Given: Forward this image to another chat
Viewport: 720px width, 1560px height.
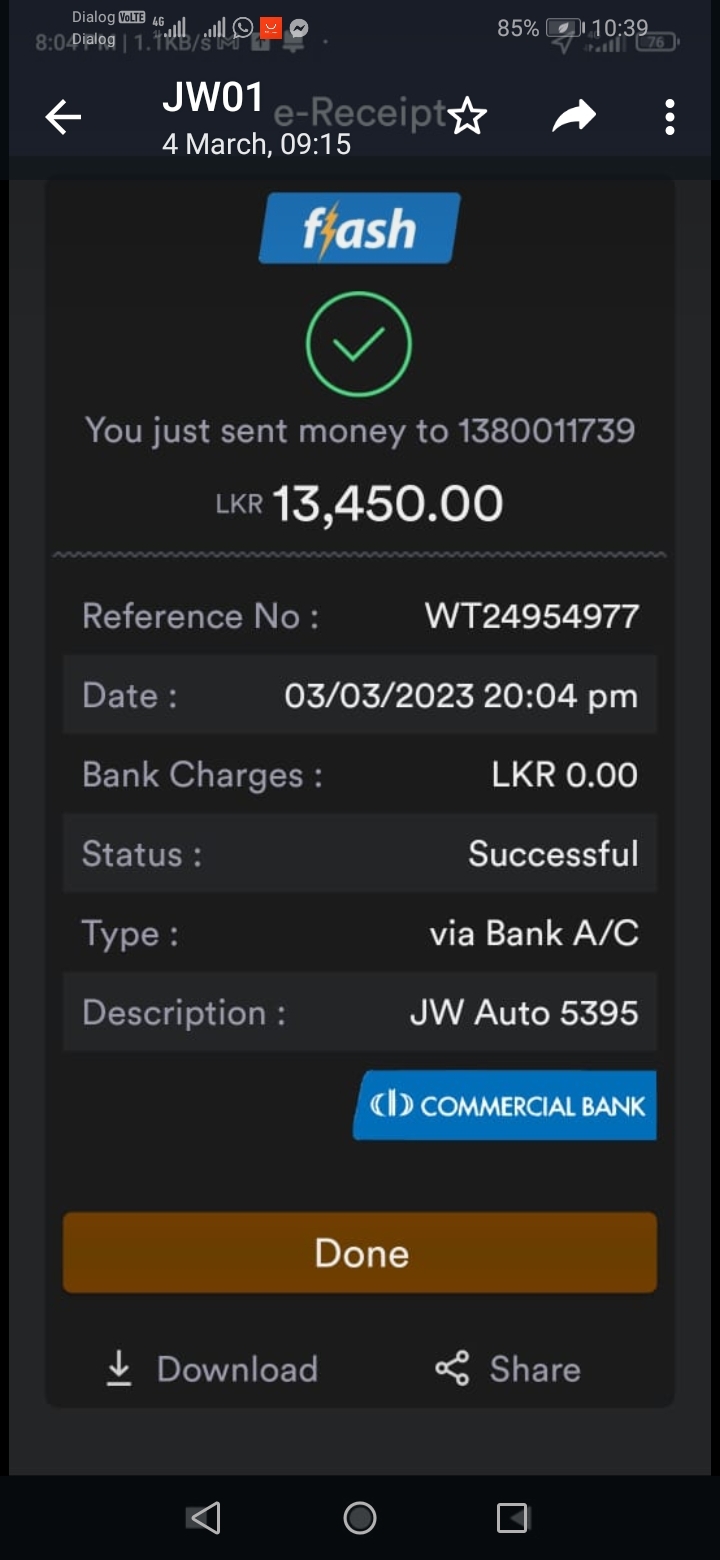Looking at the screenshot, I should click(x=574, y=117).
